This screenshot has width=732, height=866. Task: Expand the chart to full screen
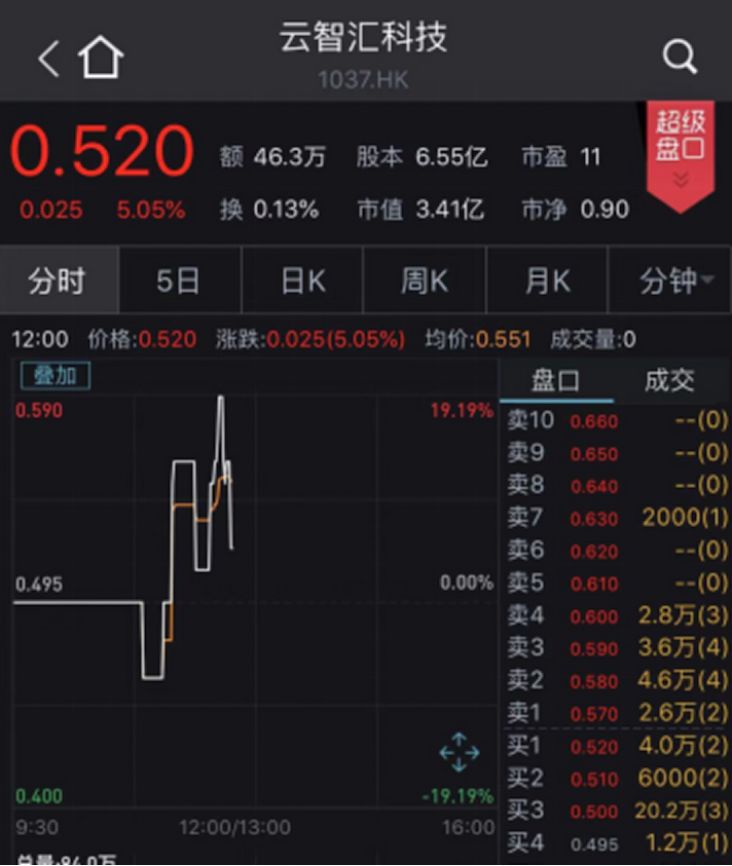coord(459,752)
